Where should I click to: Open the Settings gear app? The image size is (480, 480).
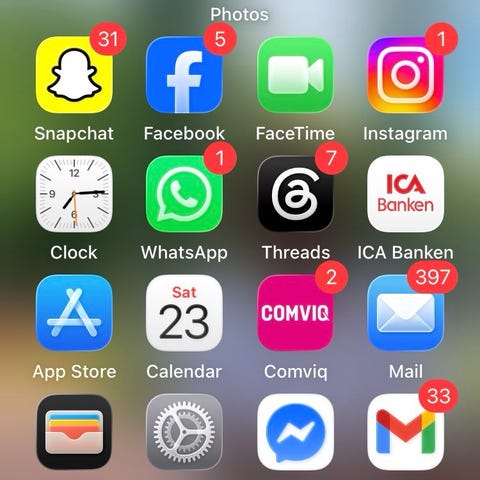(x=184, y=432)
